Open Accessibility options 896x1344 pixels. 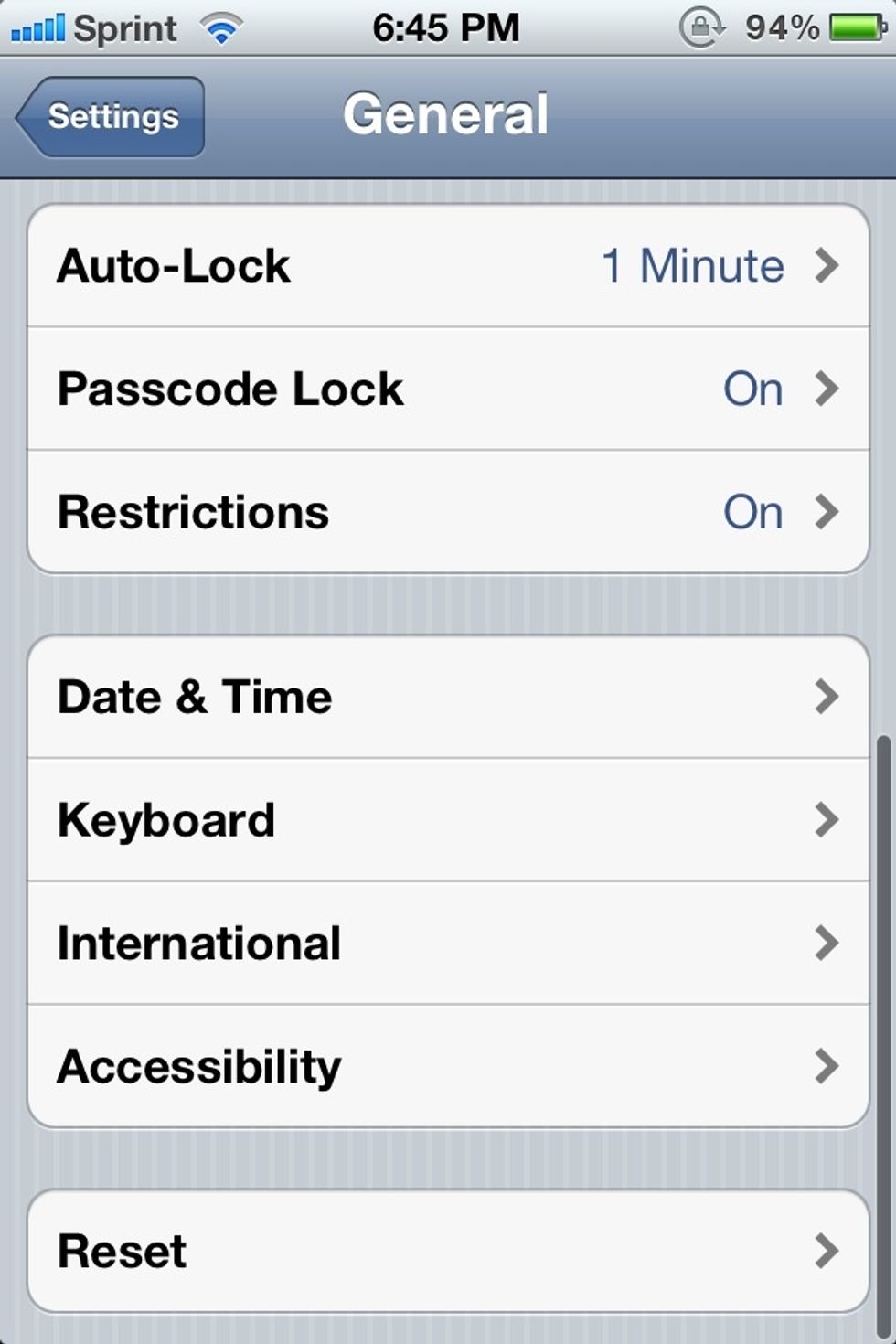coord(448,1066)
